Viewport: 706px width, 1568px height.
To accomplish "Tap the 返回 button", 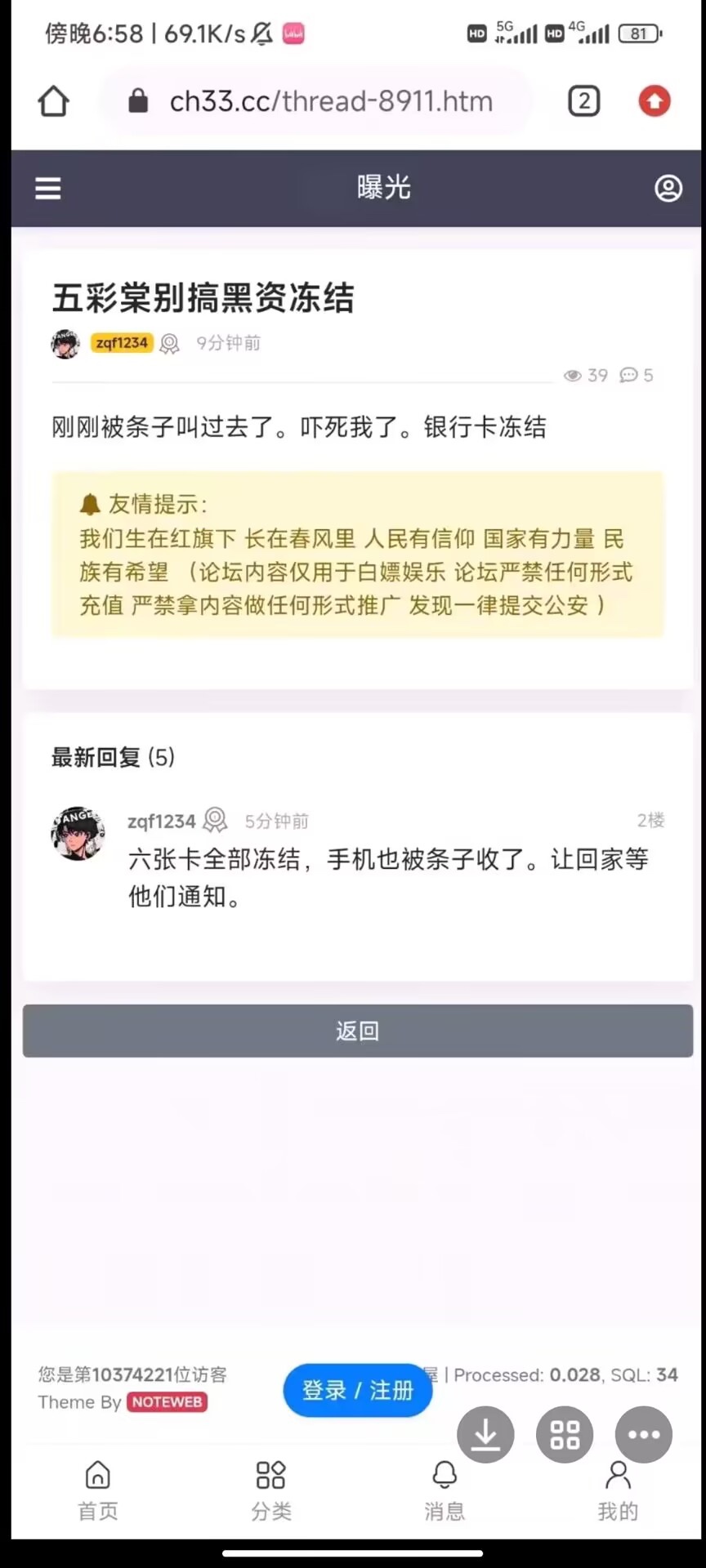I will (x=357, y=1031).
